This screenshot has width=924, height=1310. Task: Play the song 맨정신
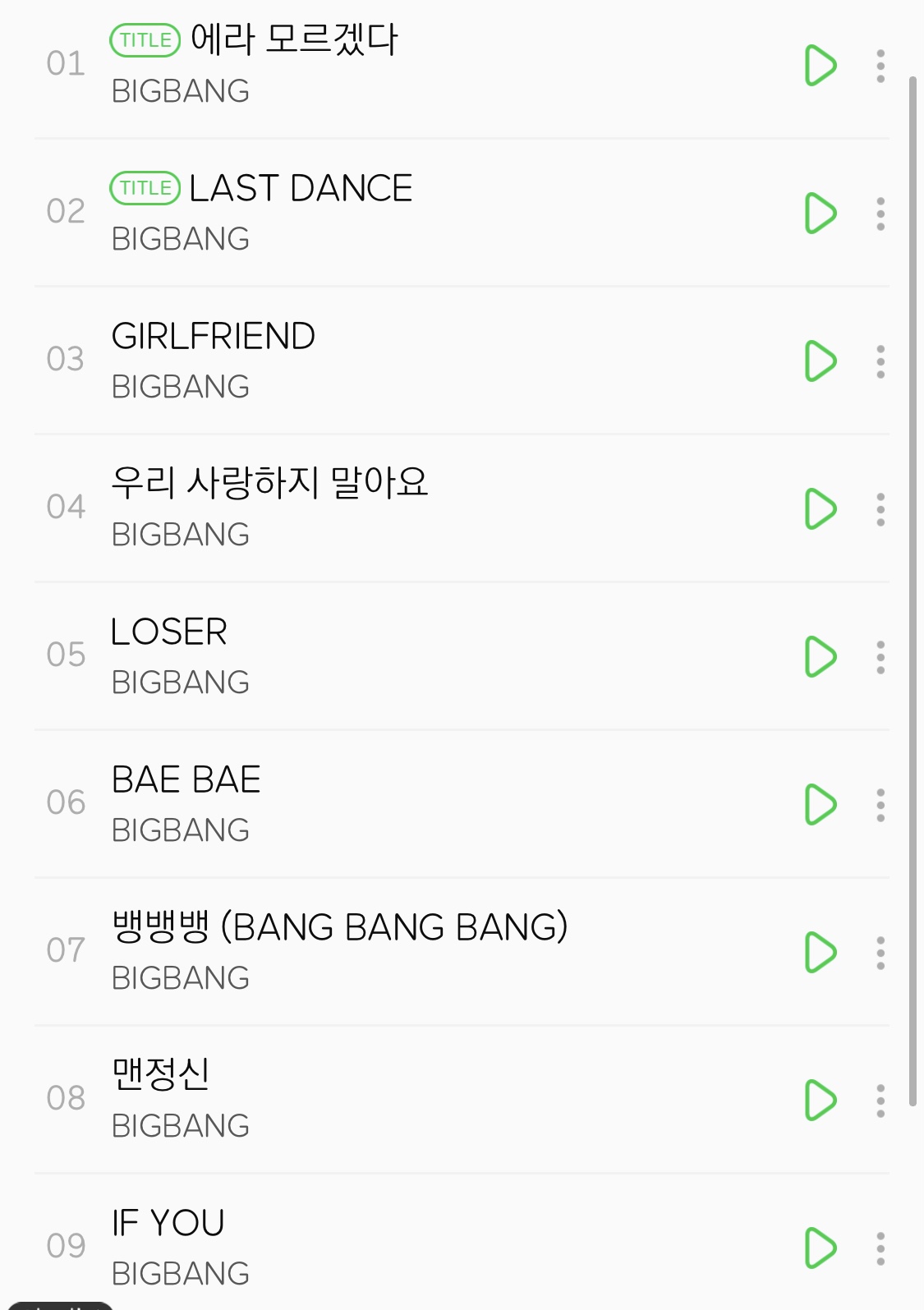(820, 1101)
